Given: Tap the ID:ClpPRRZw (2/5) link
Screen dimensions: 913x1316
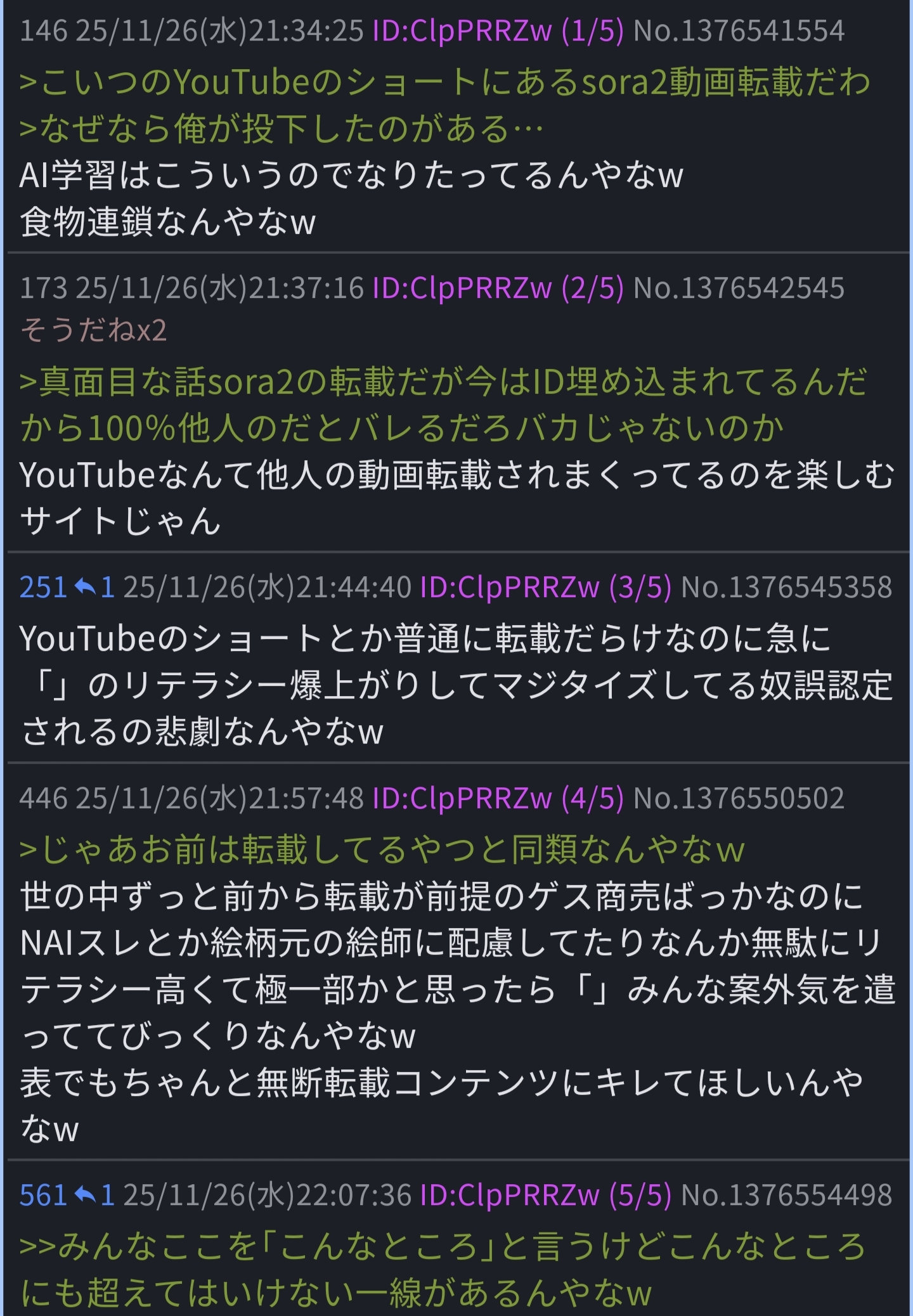Looking at the screenshot, I should coord(498,288).
